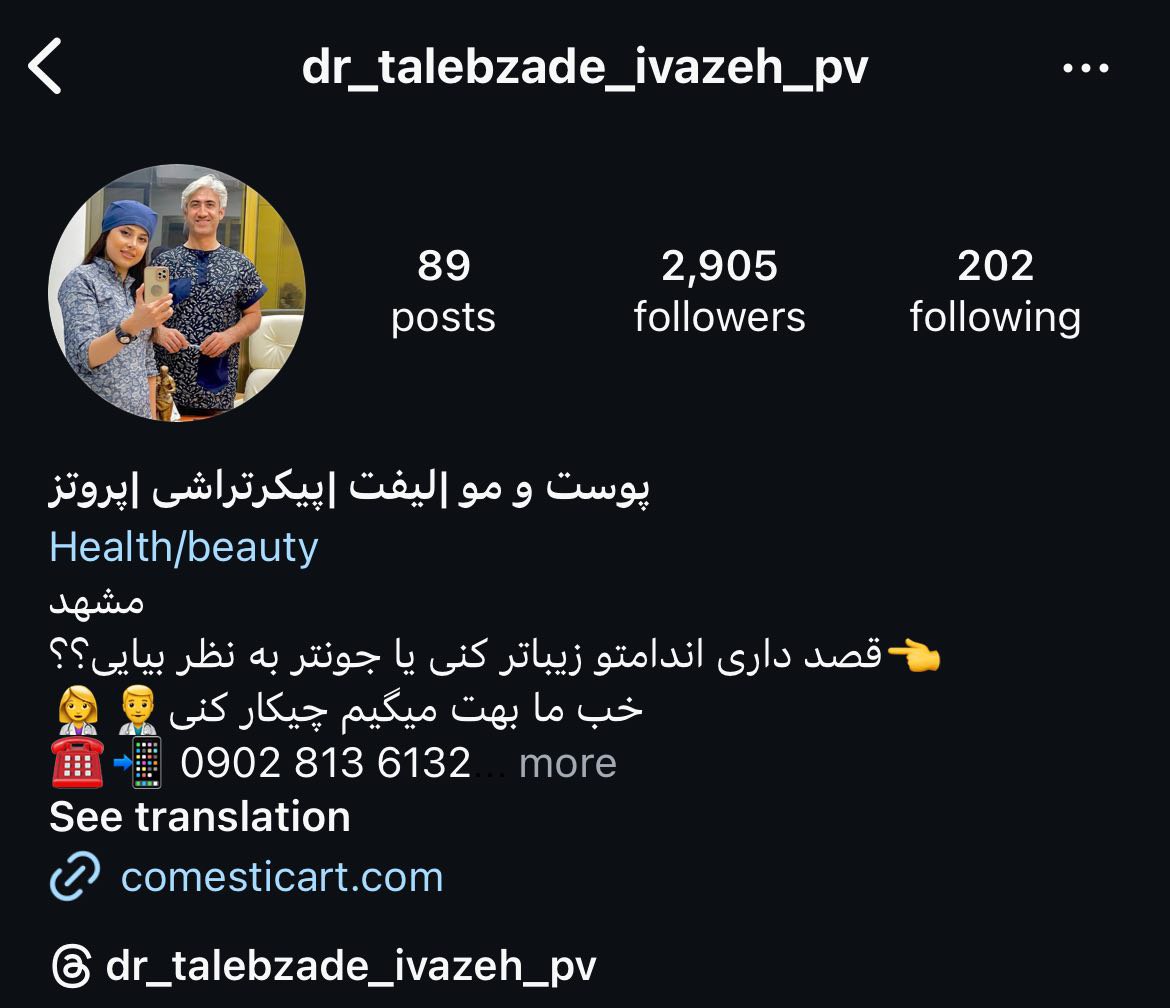The height and width of the screenshot is (1008, 1170).
Task: View the profile picture
Action: tap(177, 293)
